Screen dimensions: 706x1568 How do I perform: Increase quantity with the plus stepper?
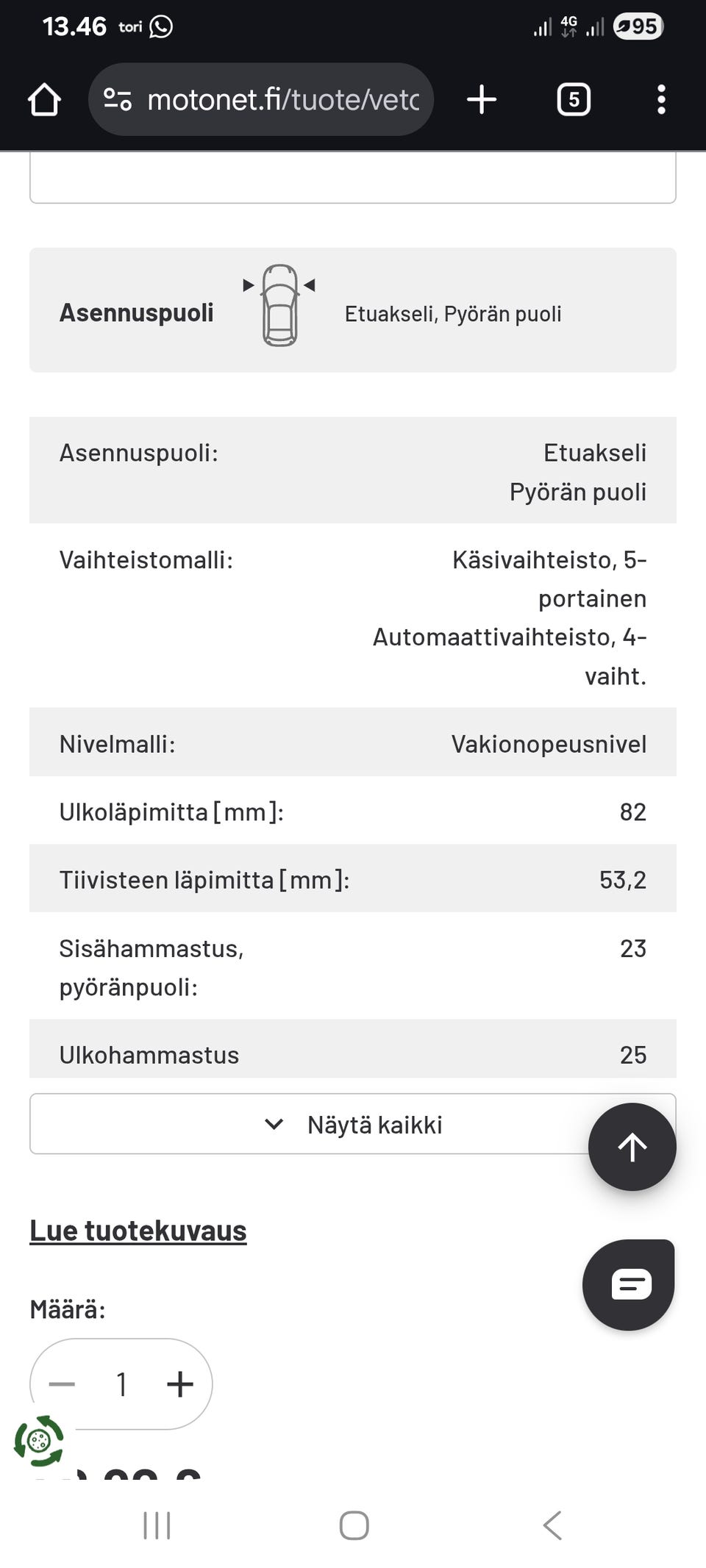click(179, 1384)
